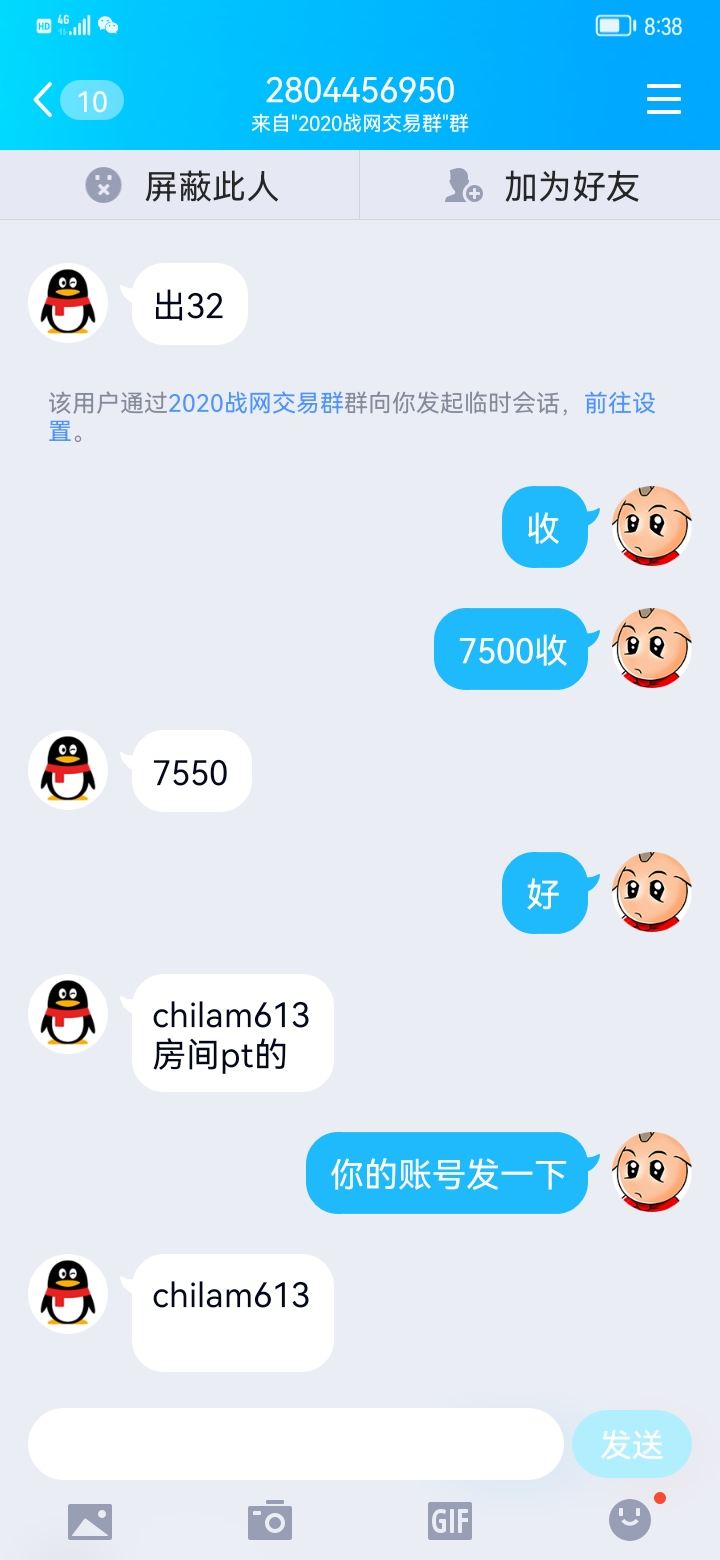Viewport: 720px width, 1560px height.
Task: Block this person with 屏蔽此人
Action: pyautogui.click(x=181, y=186)
